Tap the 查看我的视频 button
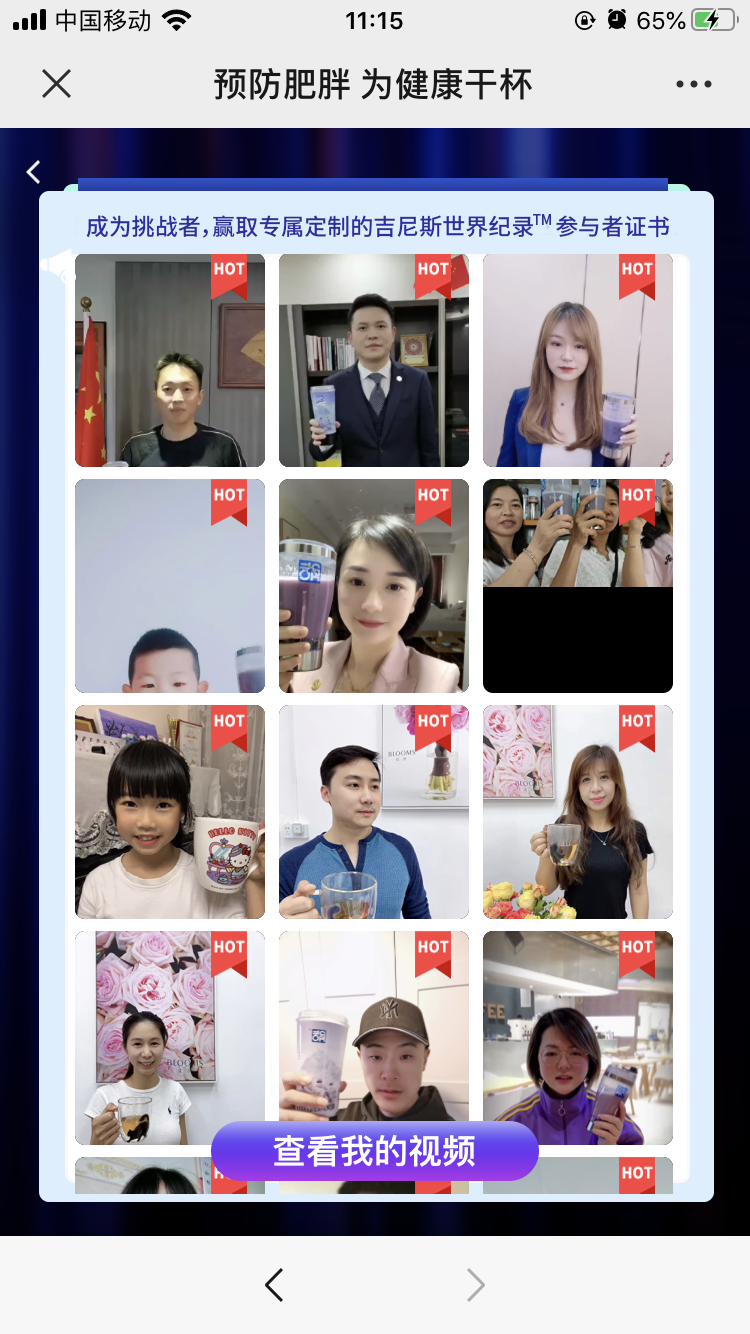 pos(375,1151)
